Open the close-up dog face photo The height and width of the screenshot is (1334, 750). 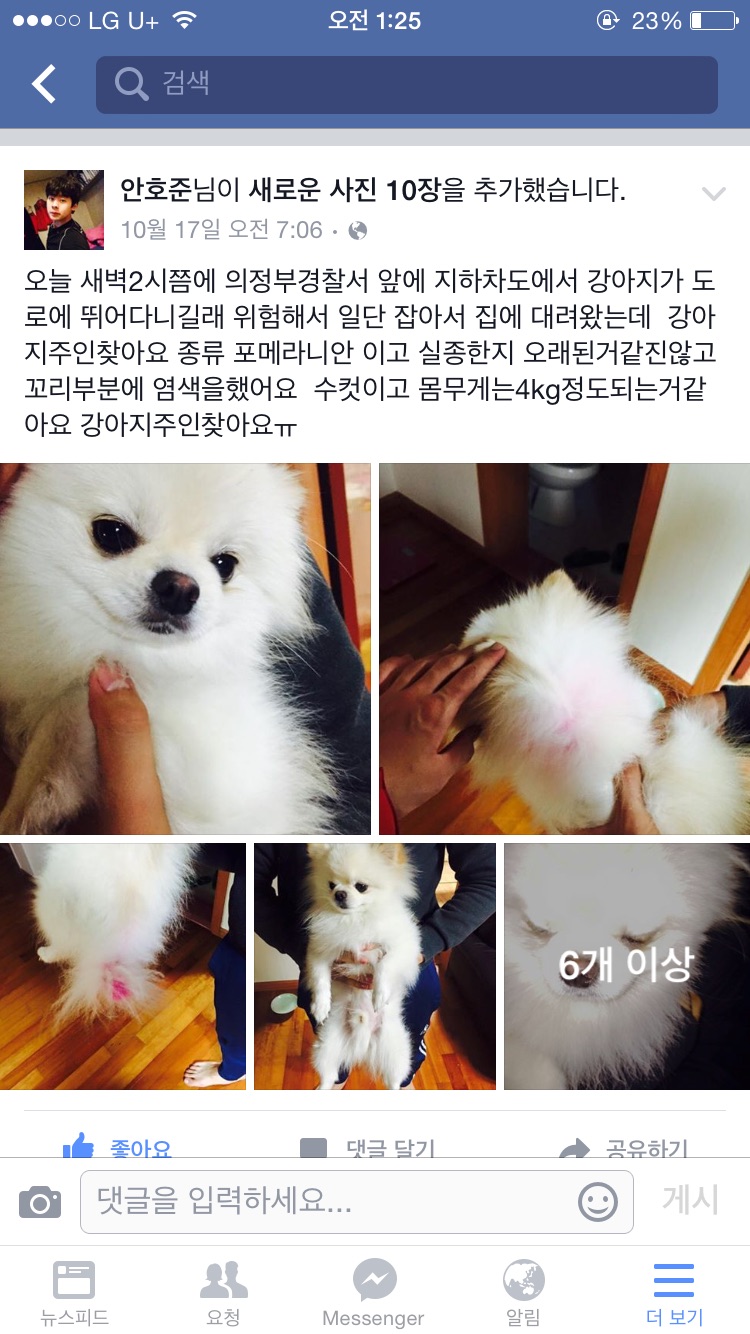click(185, 648)
